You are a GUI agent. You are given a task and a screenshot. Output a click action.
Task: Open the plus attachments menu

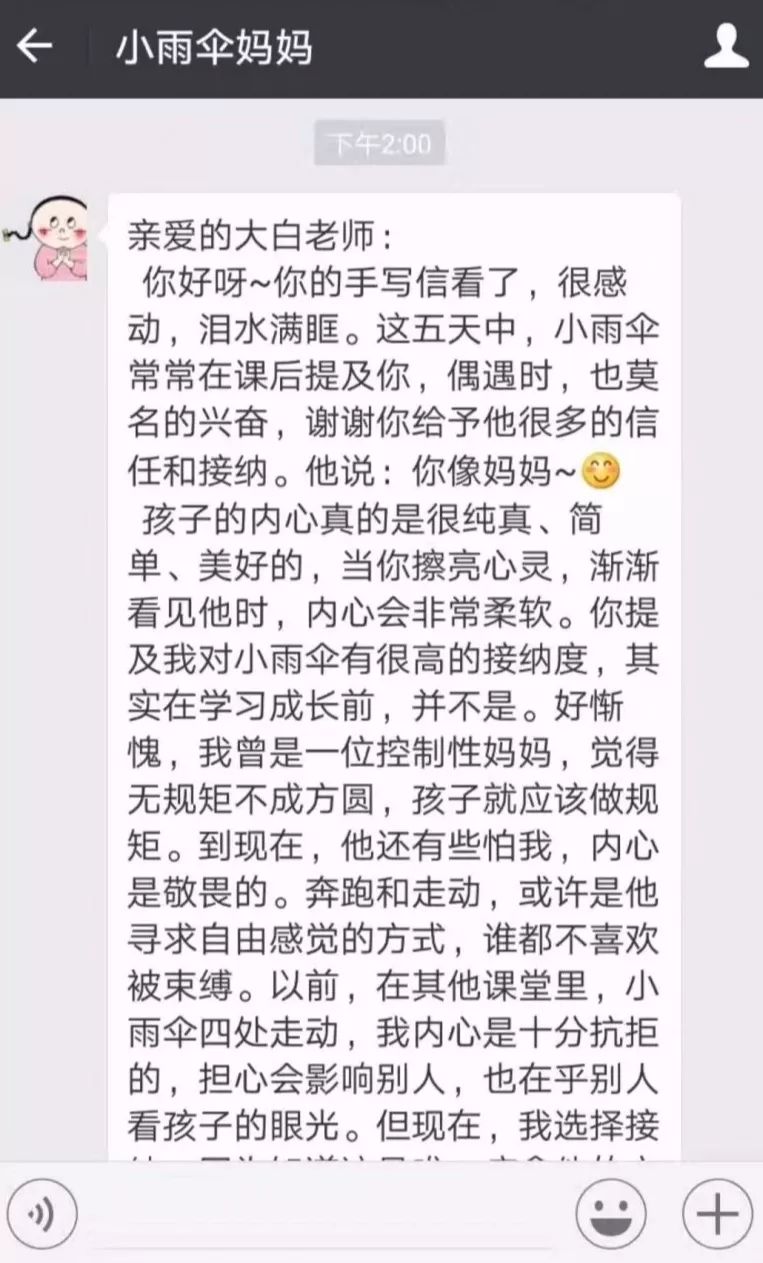(x=716, y=1214)
